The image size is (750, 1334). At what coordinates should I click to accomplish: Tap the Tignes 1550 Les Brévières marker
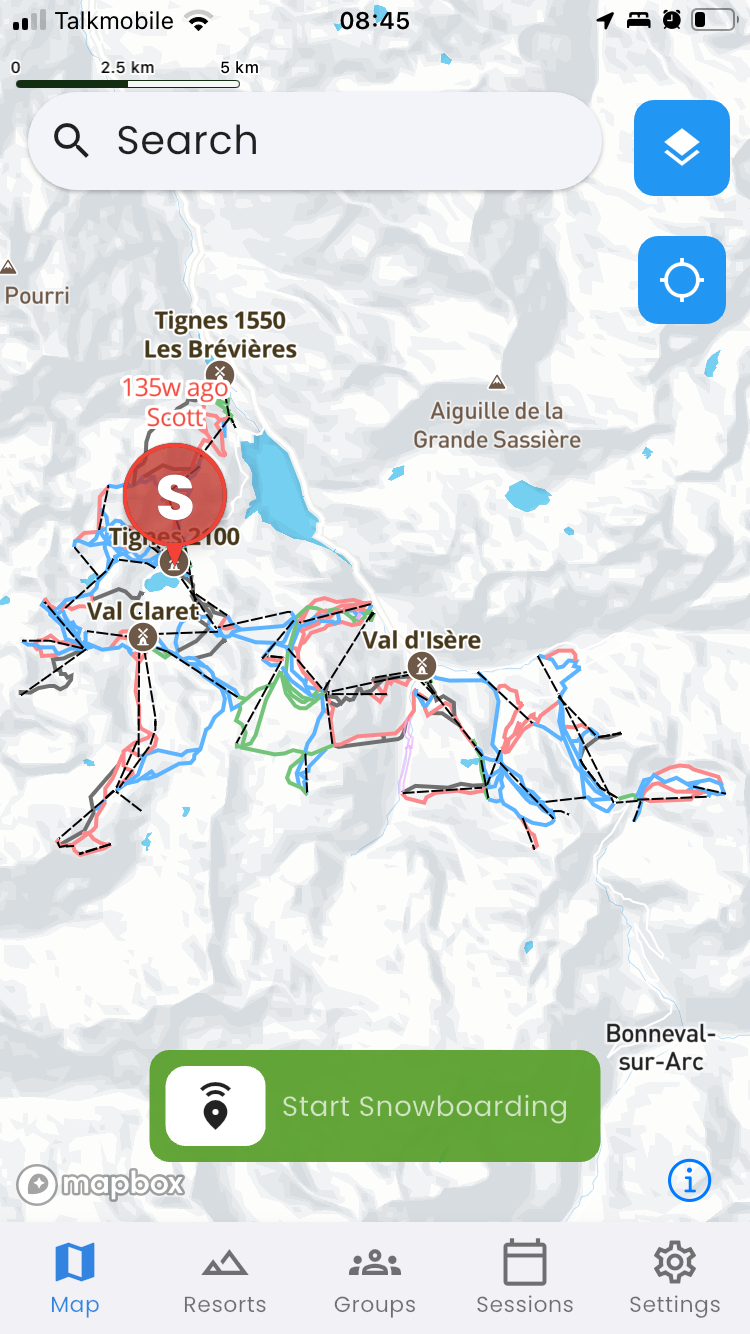pyautogui.click(x=219, y=377)
